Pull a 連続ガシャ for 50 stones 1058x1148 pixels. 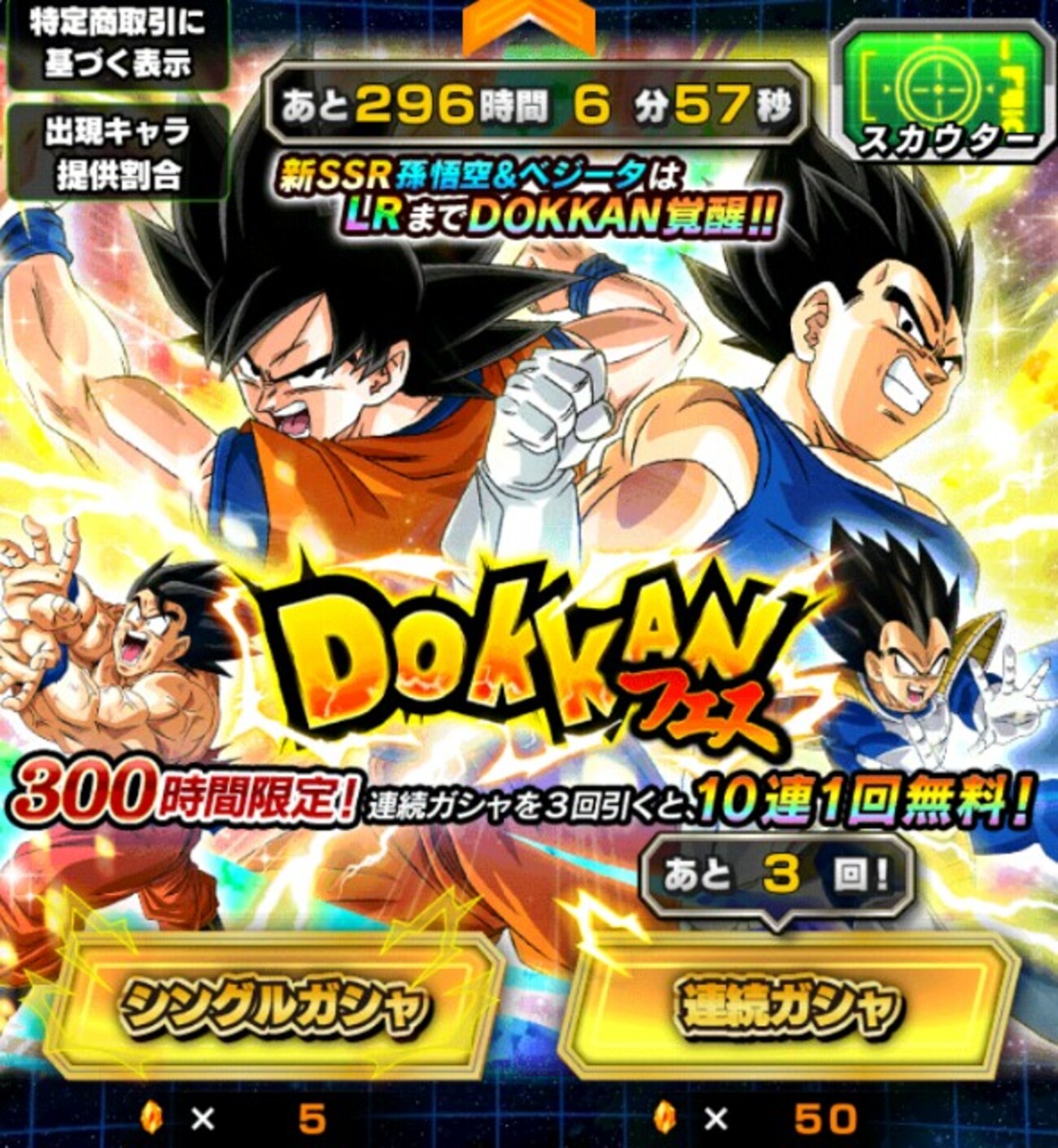pyautogui.click(x=788, y=1007)
